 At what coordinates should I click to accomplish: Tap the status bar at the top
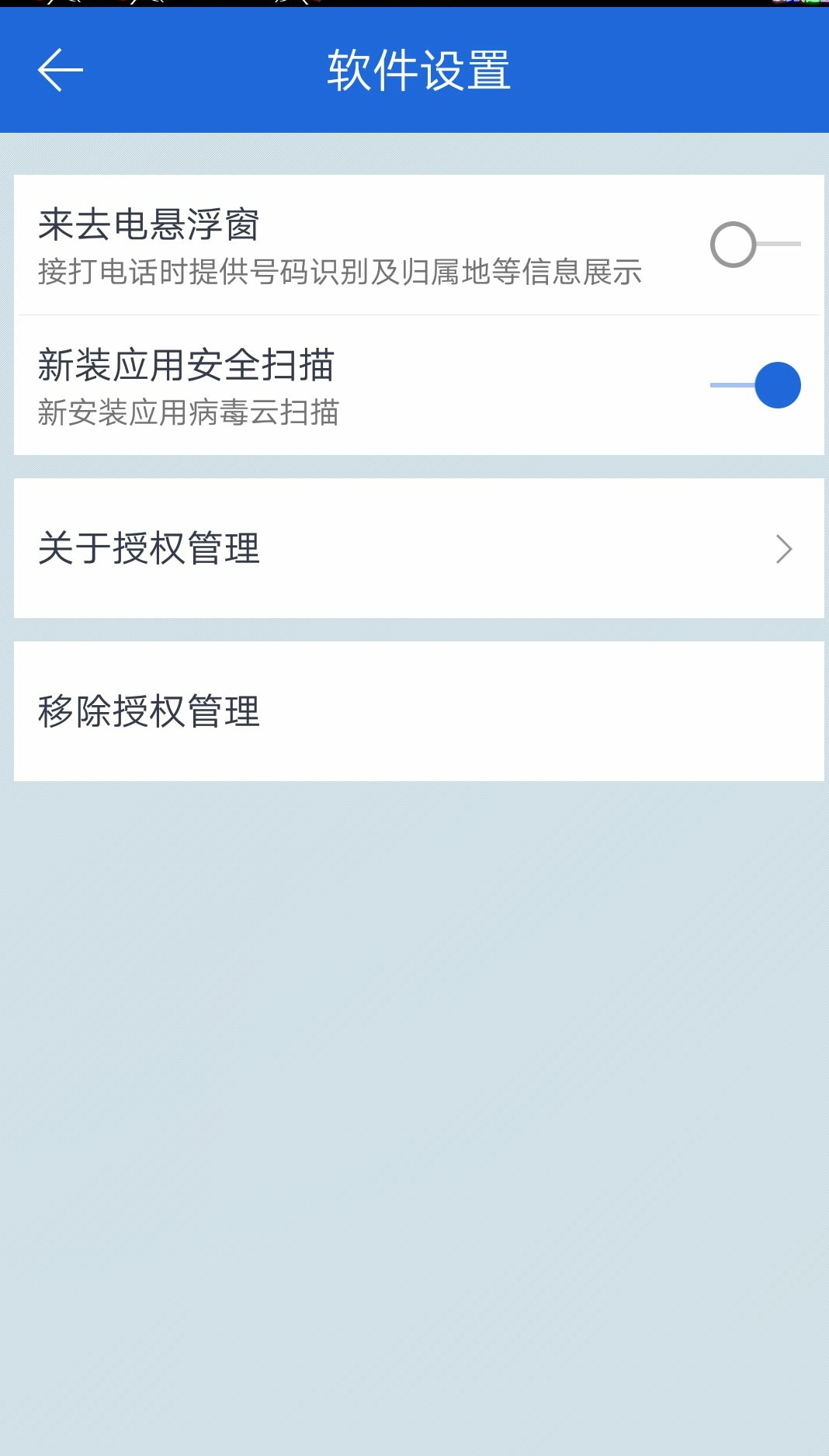coord(414,6)
